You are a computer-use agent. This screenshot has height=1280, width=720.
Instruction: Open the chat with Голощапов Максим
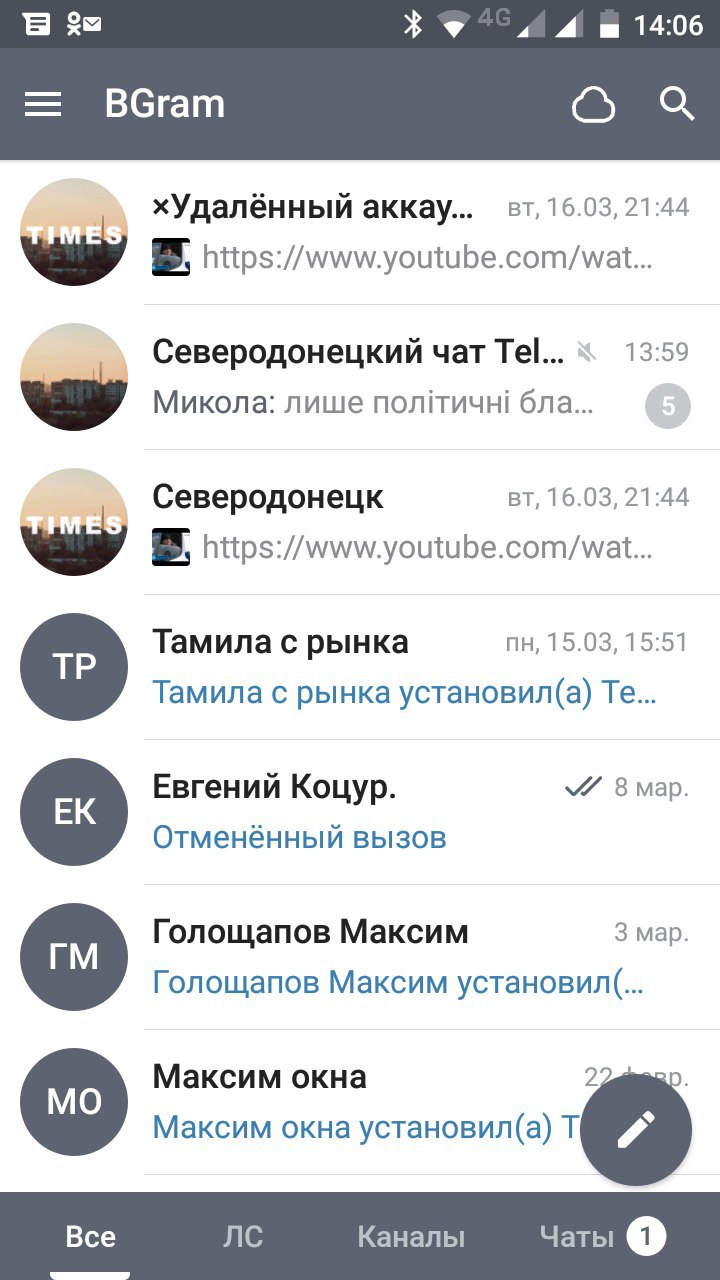(400, 957)
